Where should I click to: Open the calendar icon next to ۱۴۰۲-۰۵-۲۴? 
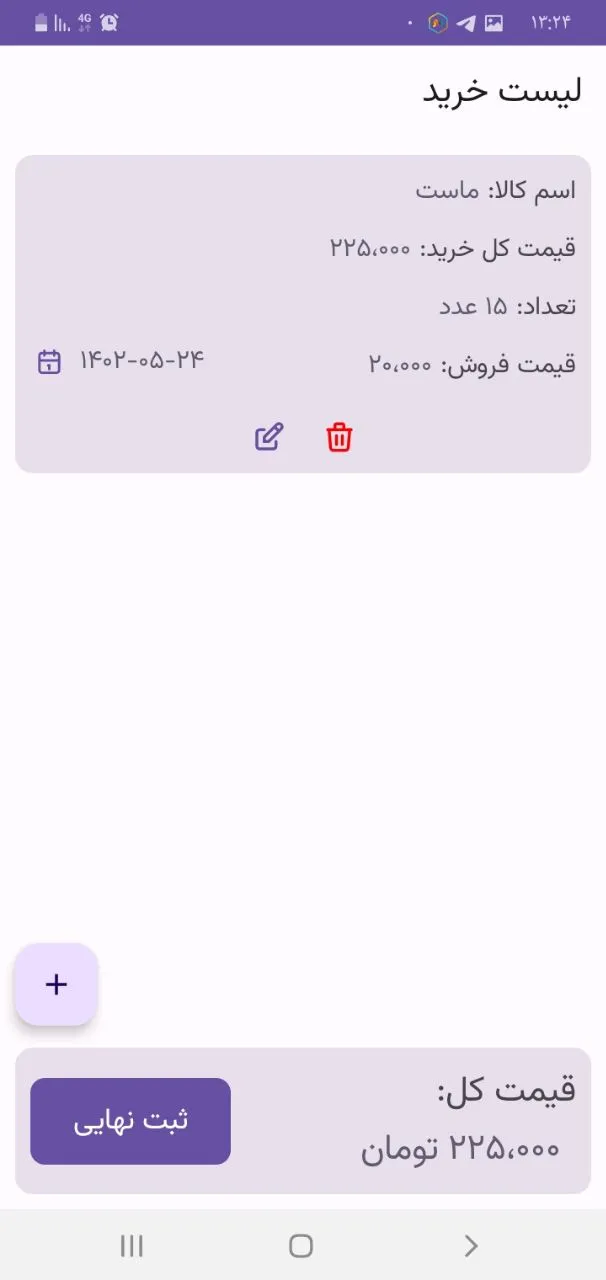tap(49, 362)
